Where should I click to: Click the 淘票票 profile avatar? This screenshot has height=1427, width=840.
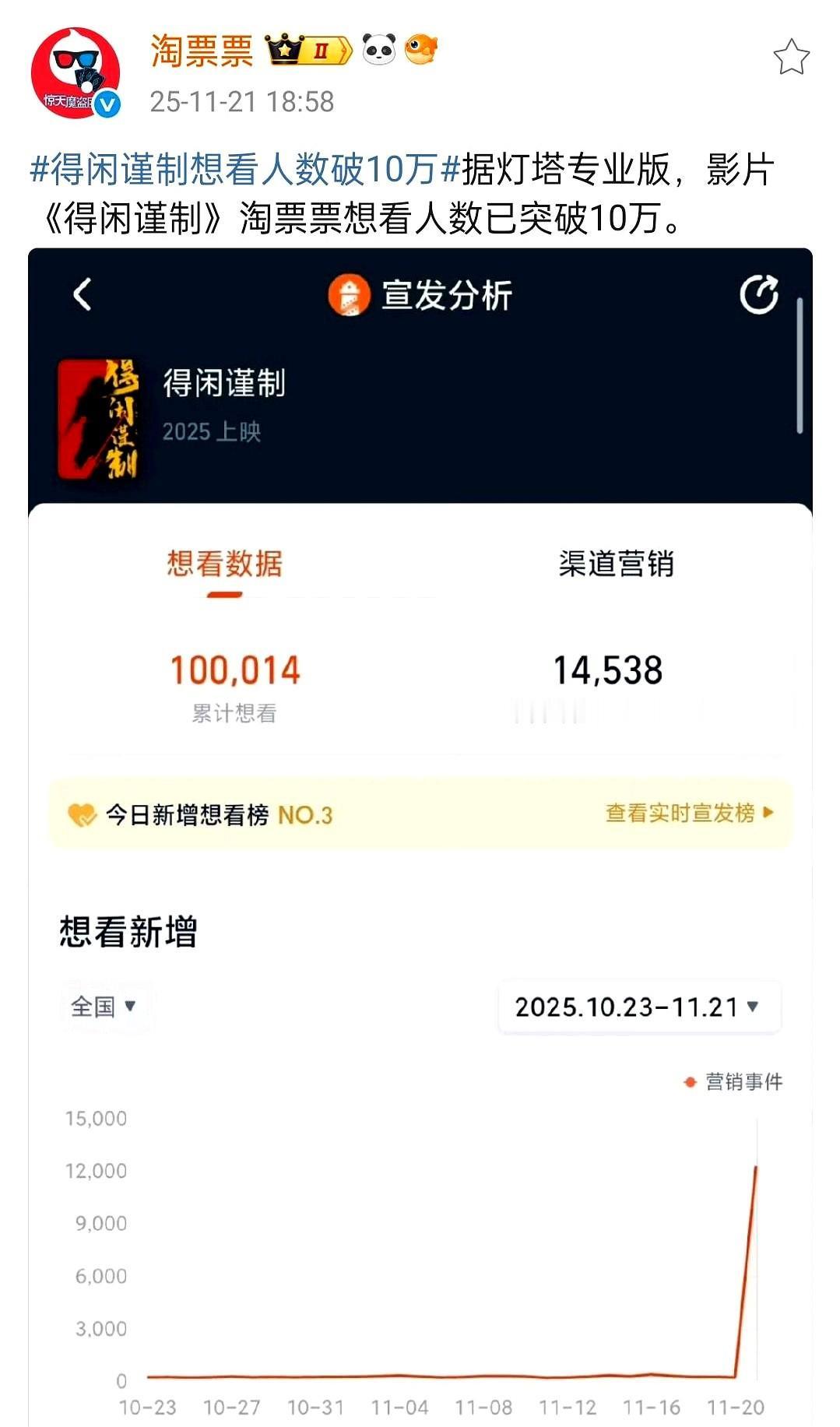click(x=76, y=69)
